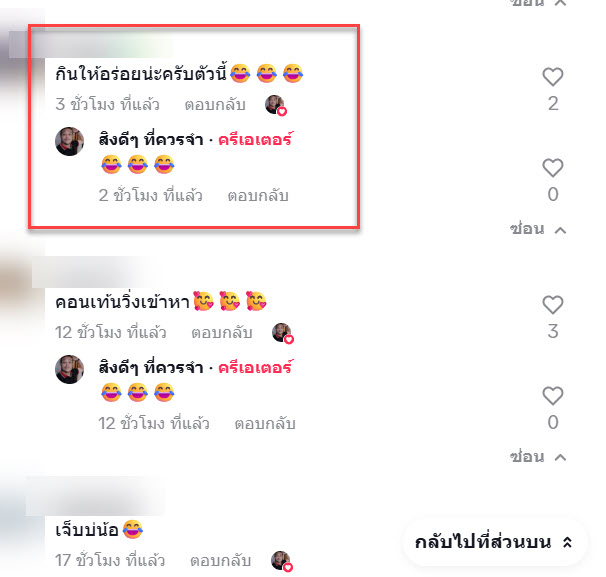Tap ตอบกลับ under the "คอนเท้นวิ่งเข้าหา" comment
606x577 pixels.
[221, 332]
